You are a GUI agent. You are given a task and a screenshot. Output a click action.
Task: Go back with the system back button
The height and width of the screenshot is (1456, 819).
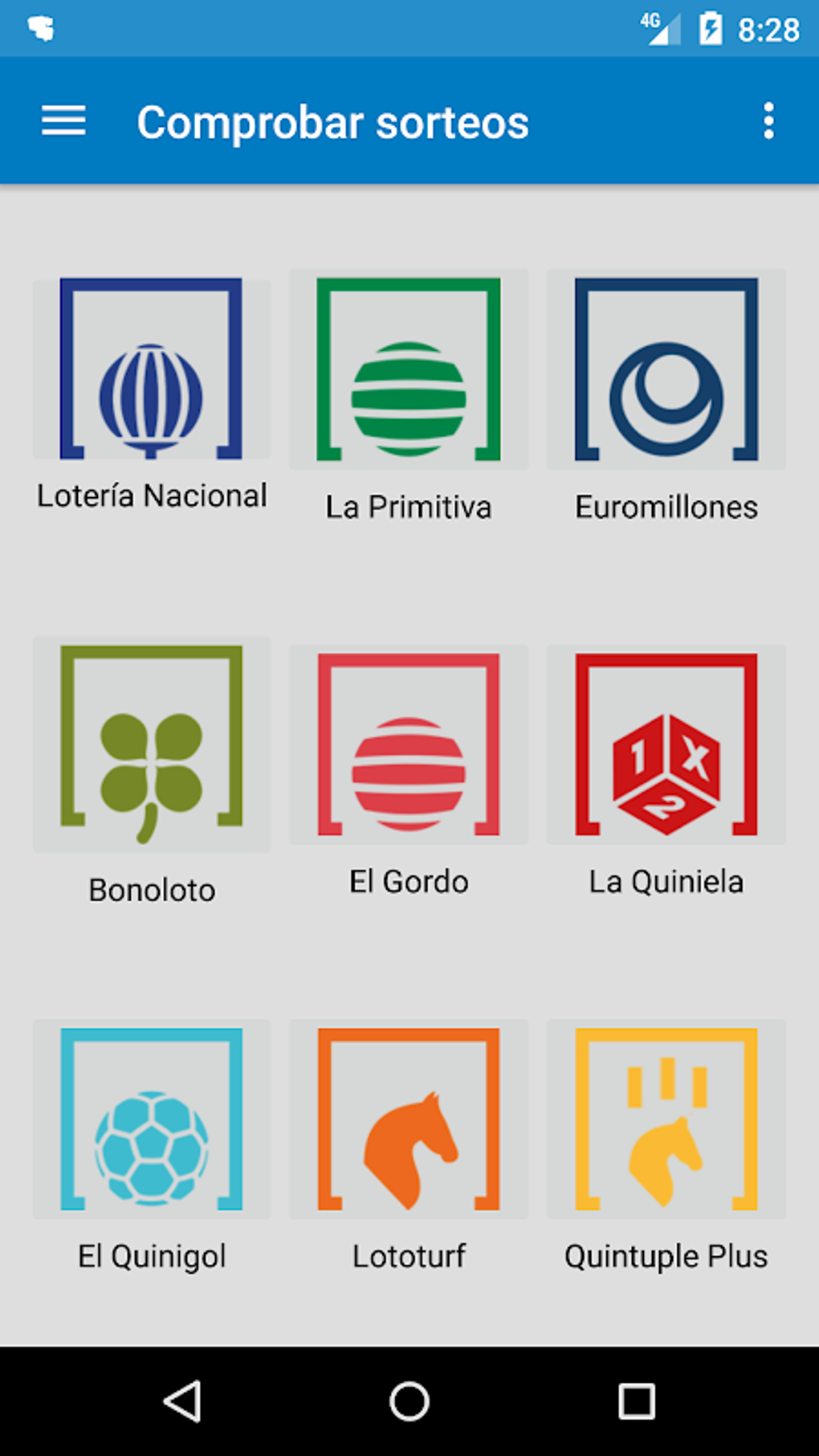(x=183, y=1401)
